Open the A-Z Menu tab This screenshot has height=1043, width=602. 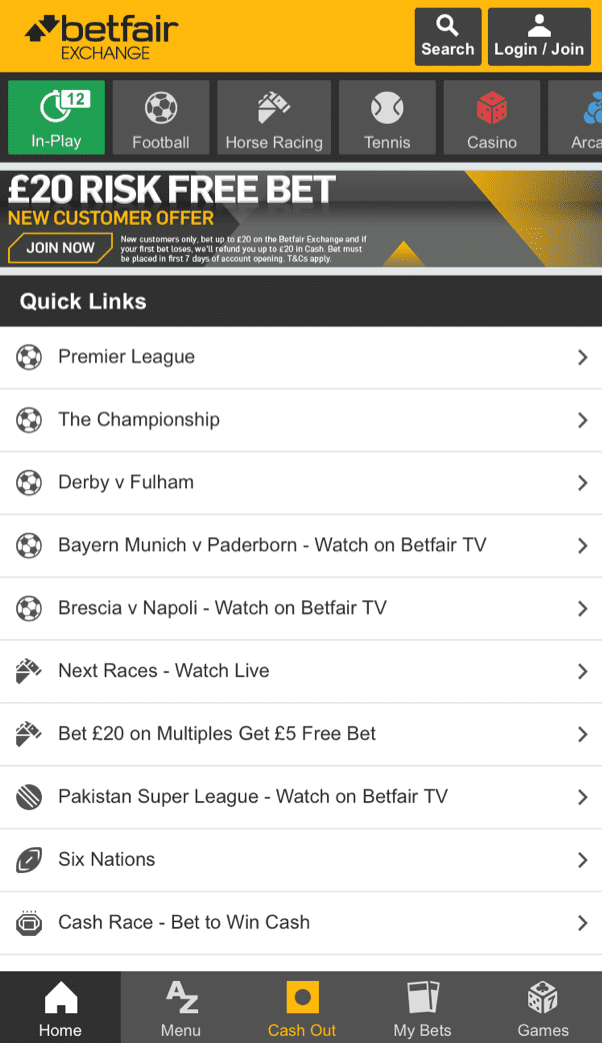coord(181,1008)
